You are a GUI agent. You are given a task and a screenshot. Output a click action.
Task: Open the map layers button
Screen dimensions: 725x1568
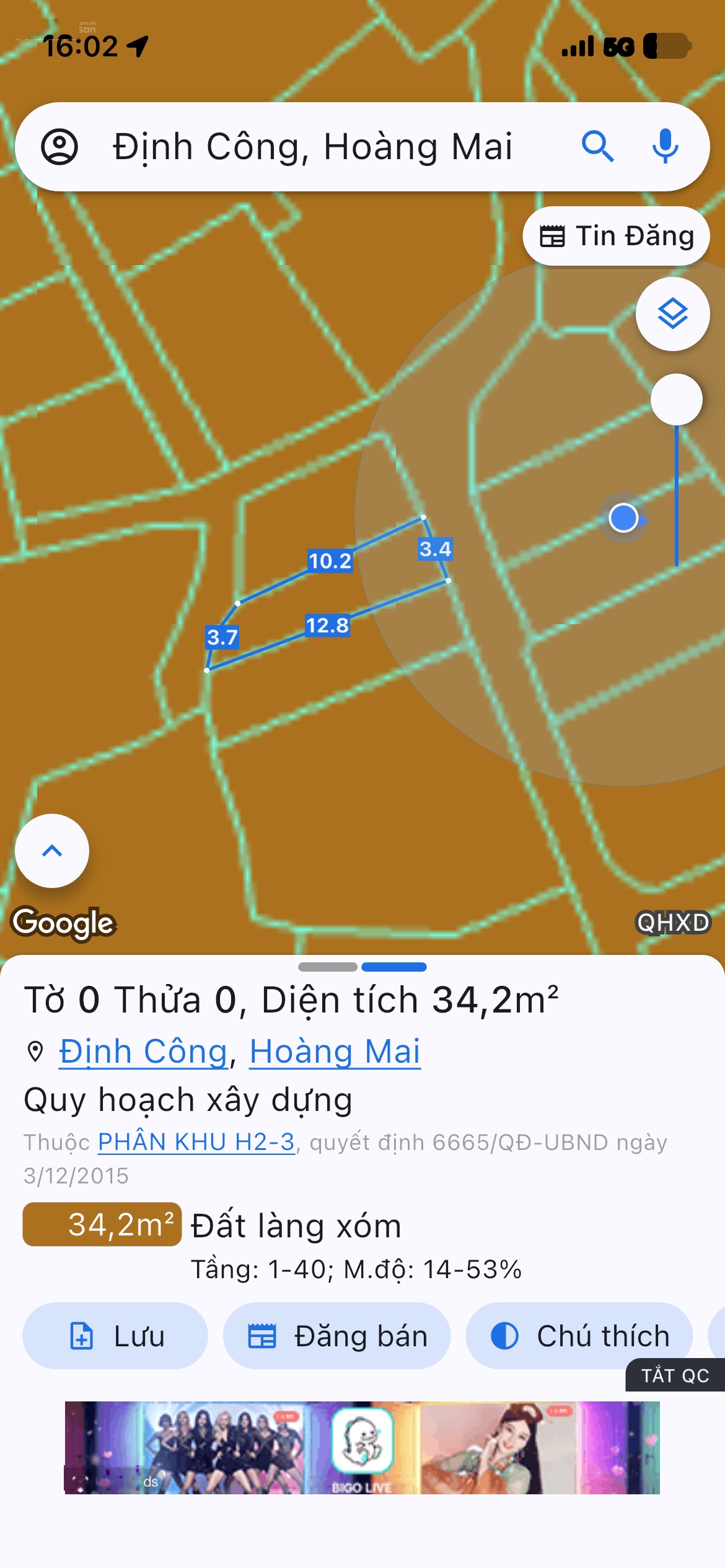(672, 314)
